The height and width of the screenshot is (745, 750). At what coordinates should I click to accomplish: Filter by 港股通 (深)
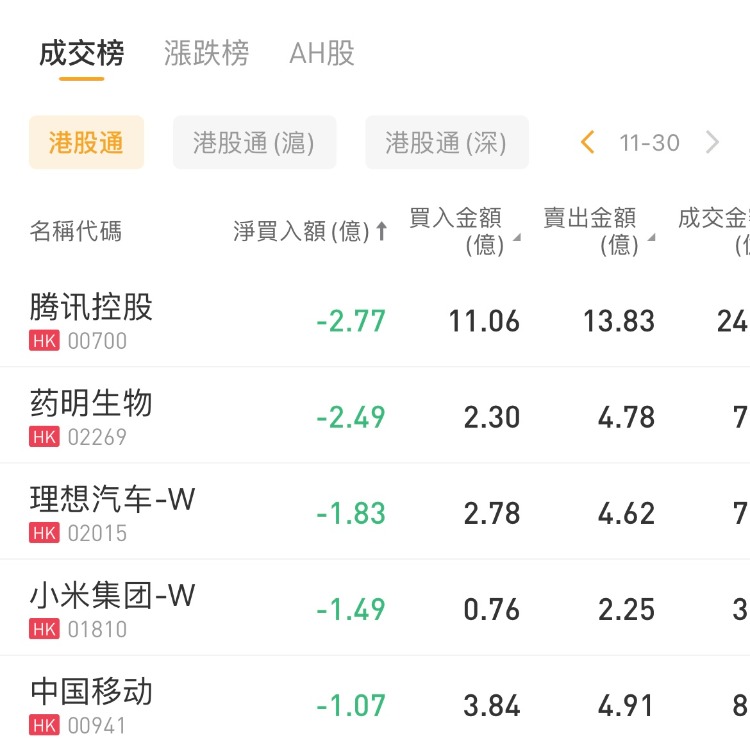click(x=446, y=143)
